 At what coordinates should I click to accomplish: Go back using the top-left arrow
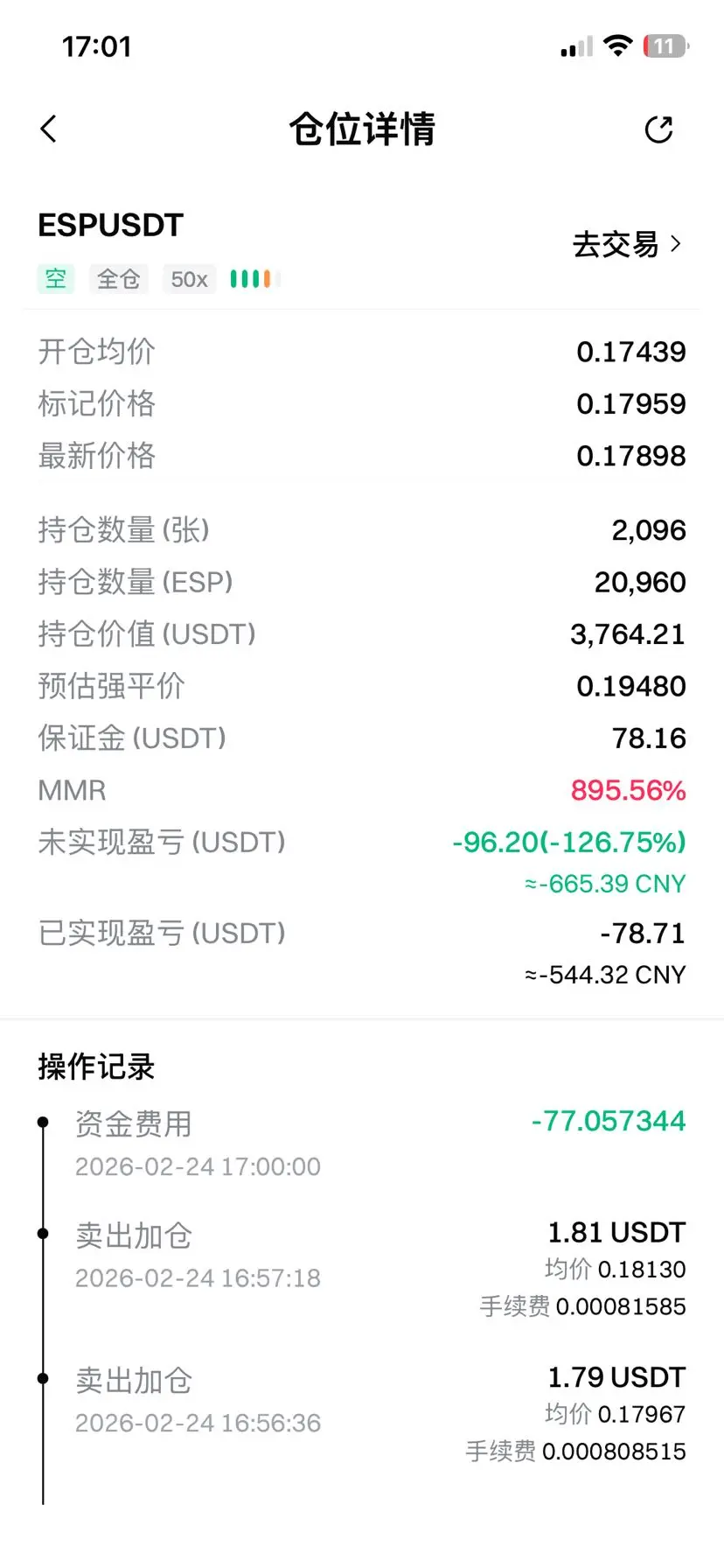pyautogui.click(x=49, y=129)
